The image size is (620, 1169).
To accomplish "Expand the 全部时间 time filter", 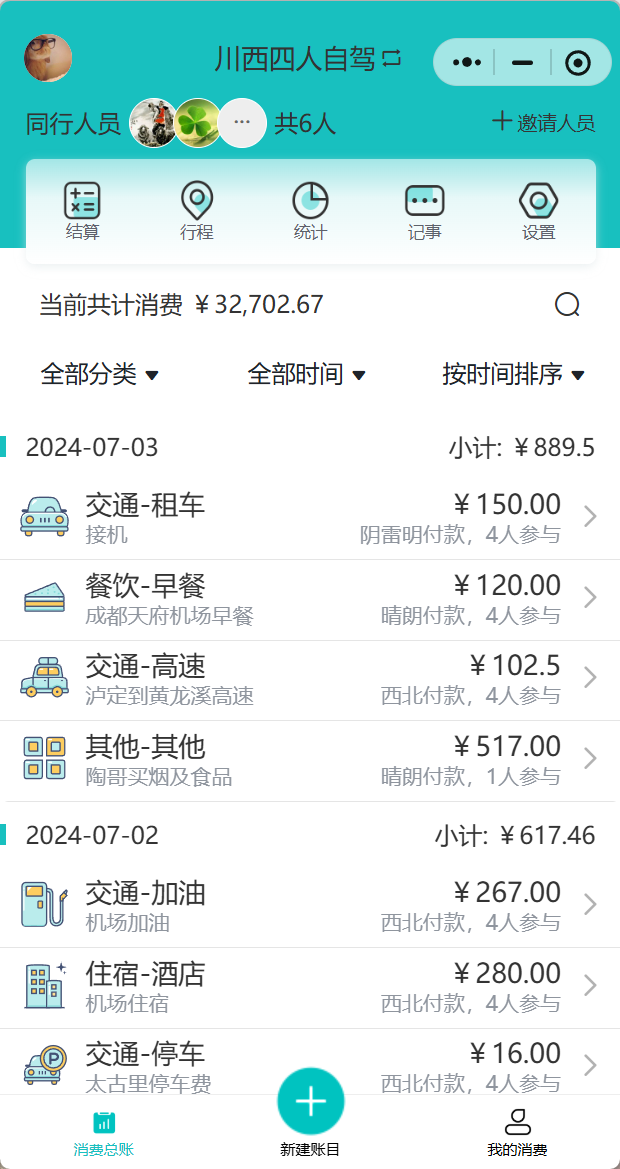I will click(306, 375).
